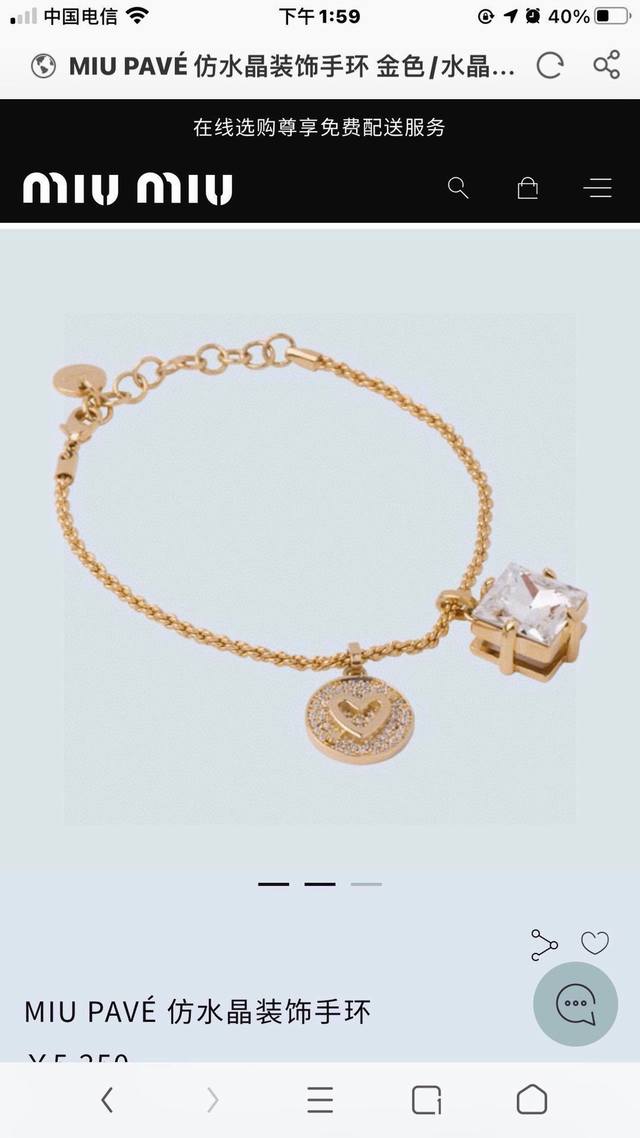Viewport: 640px width, 1138px height.
Task: Add the bracelet to wishlist heart
Action: (595, 943)
